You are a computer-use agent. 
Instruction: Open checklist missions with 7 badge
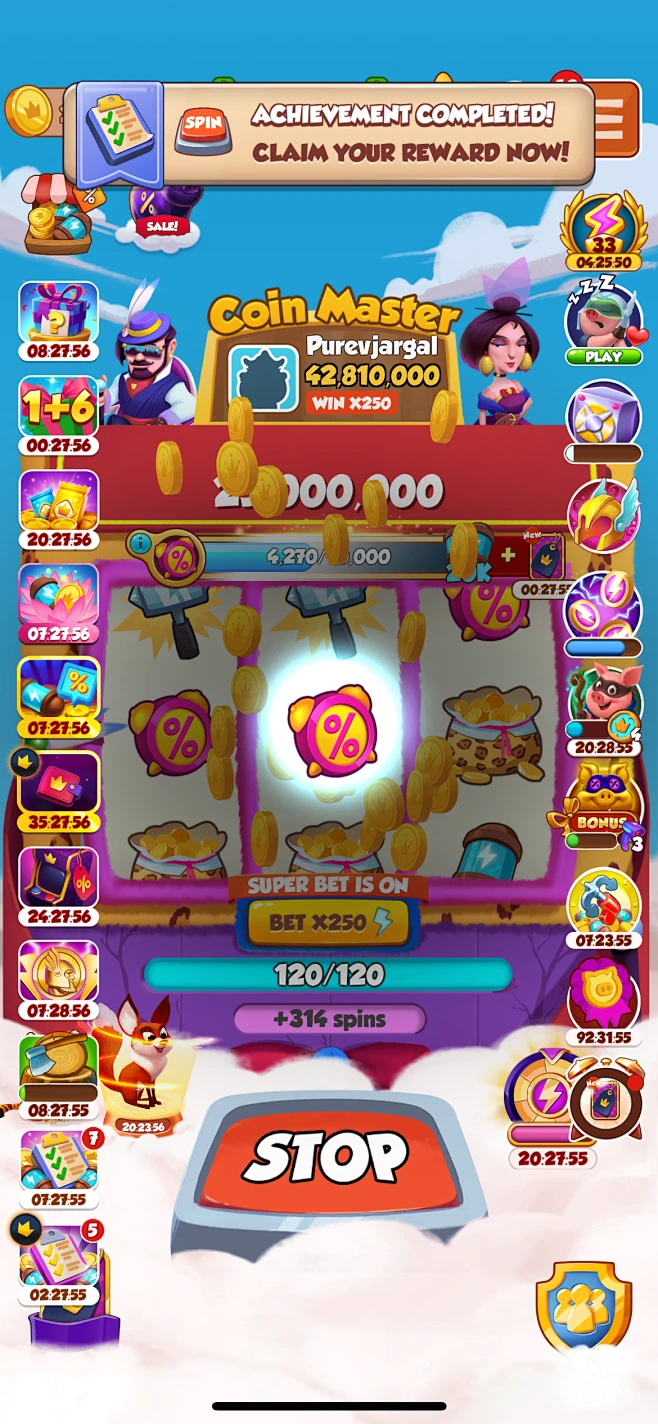click(59, 1162)
